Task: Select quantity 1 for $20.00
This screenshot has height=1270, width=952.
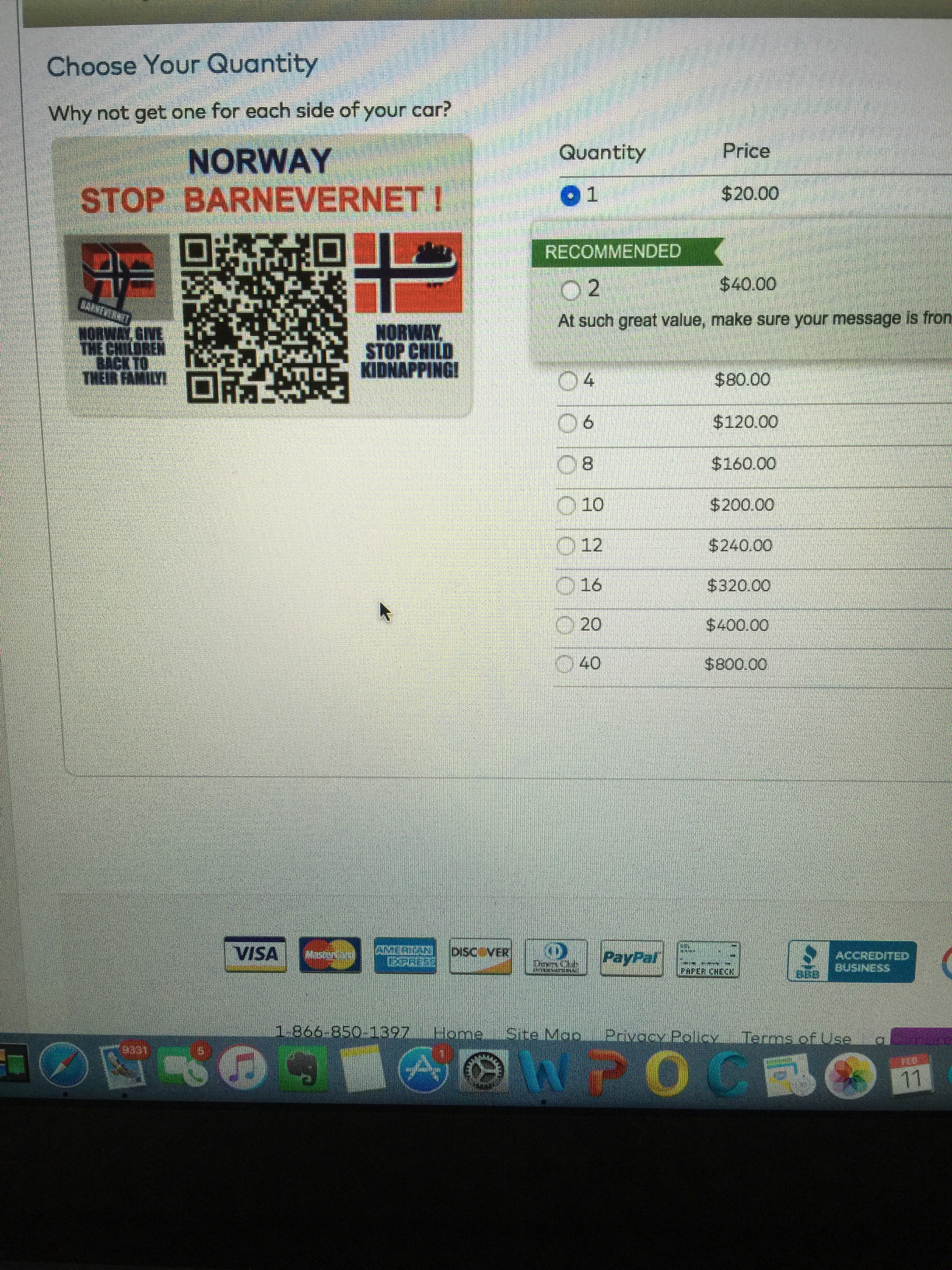Action: click(570, 196)
